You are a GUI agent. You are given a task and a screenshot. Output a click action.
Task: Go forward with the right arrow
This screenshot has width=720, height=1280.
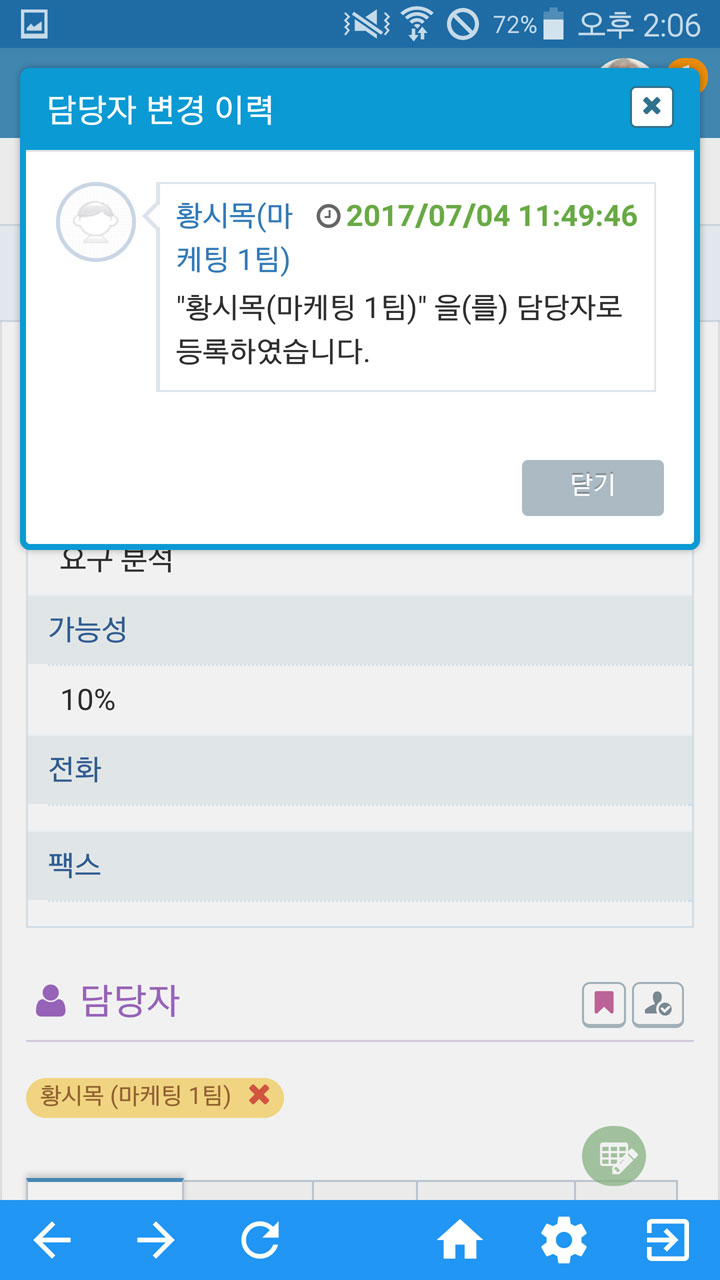point(155,1241)
